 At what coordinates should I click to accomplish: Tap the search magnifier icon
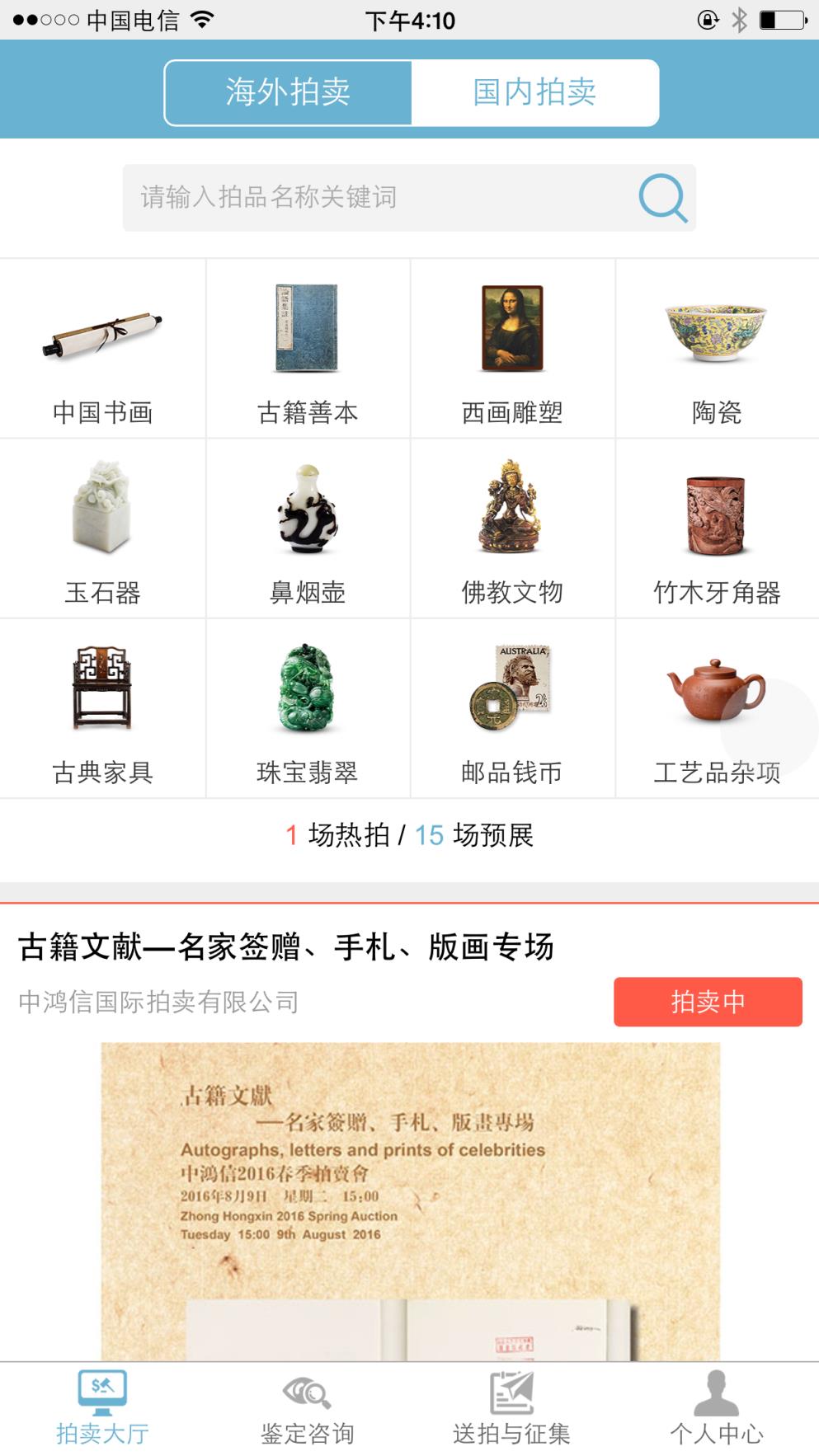click(x=661, y=196)
